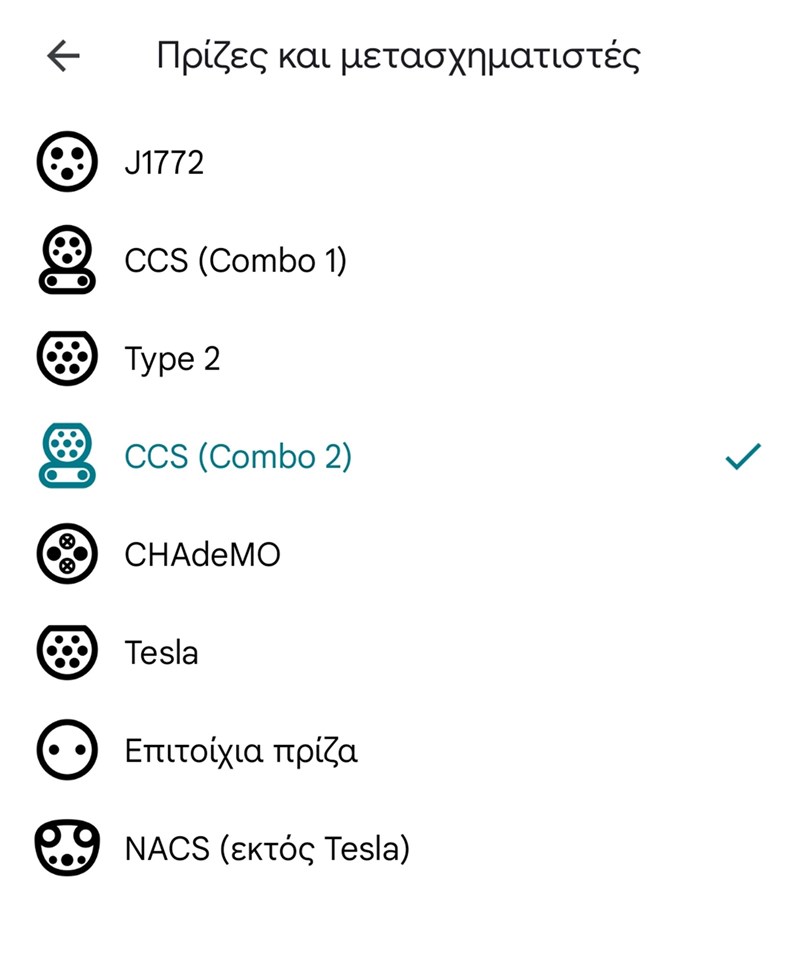Screen dimensions: 800x958
Task: Tap the NACS (εκτός Tesla) option
Action: coord(267,848)
